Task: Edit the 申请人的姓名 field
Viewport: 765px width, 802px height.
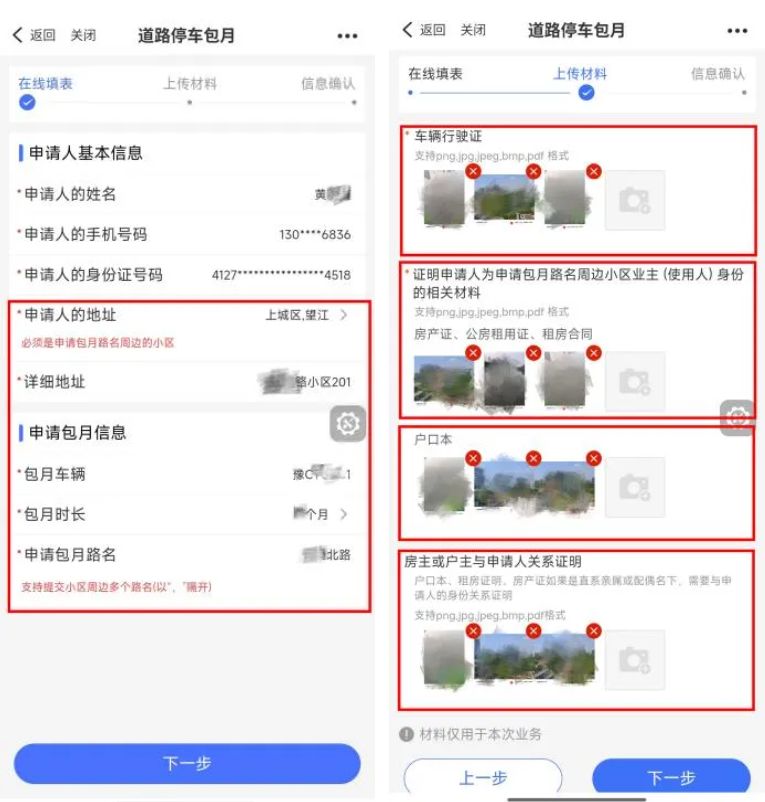Action: click(300, 195)
